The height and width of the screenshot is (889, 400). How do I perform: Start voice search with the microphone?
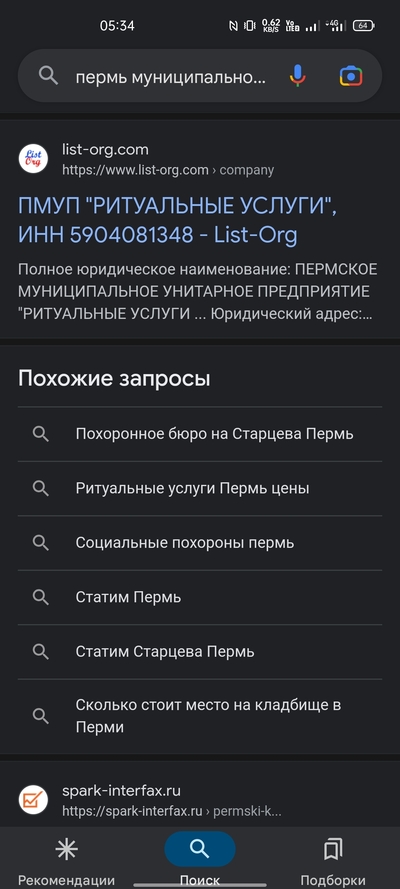[x=297, y=76]
